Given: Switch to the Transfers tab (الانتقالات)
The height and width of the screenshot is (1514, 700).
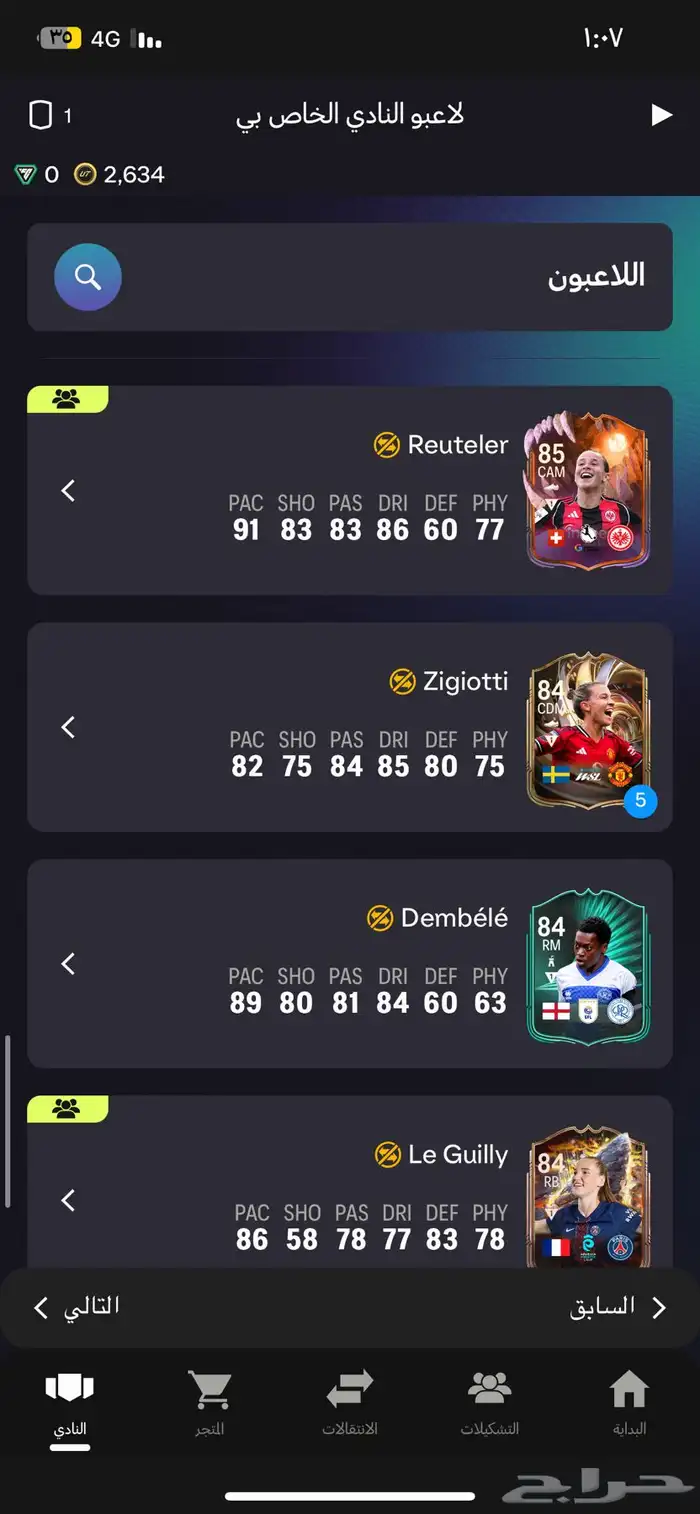Looking at the screenshot, I should pos(350,1404).
